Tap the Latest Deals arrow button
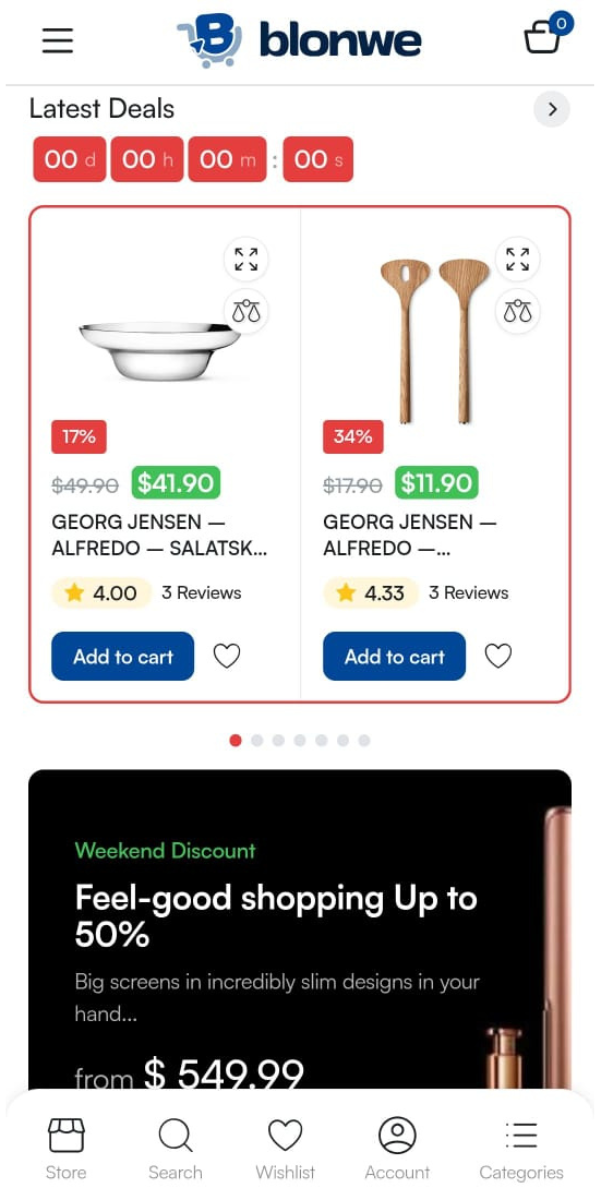 tap(552, 109)
